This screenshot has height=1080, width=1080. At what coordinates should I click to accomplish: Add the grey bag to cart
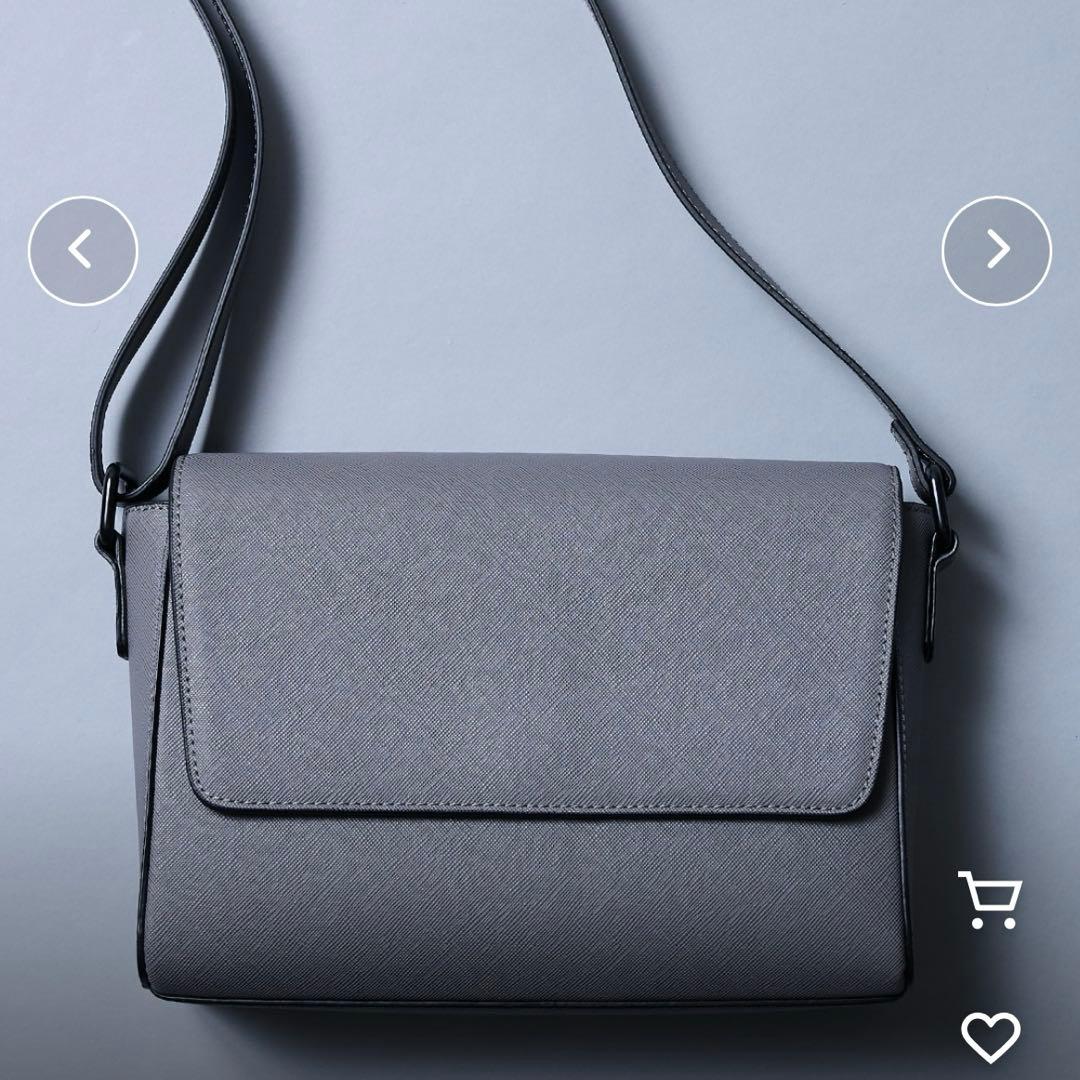tap(990, 899)
